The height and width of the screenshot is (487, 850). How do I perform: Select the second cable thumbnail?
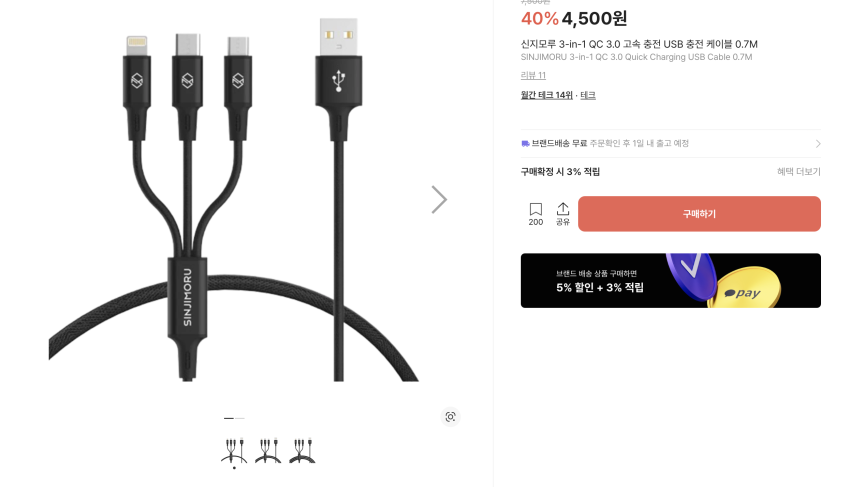pyautogui.click(x=268, y=451)
